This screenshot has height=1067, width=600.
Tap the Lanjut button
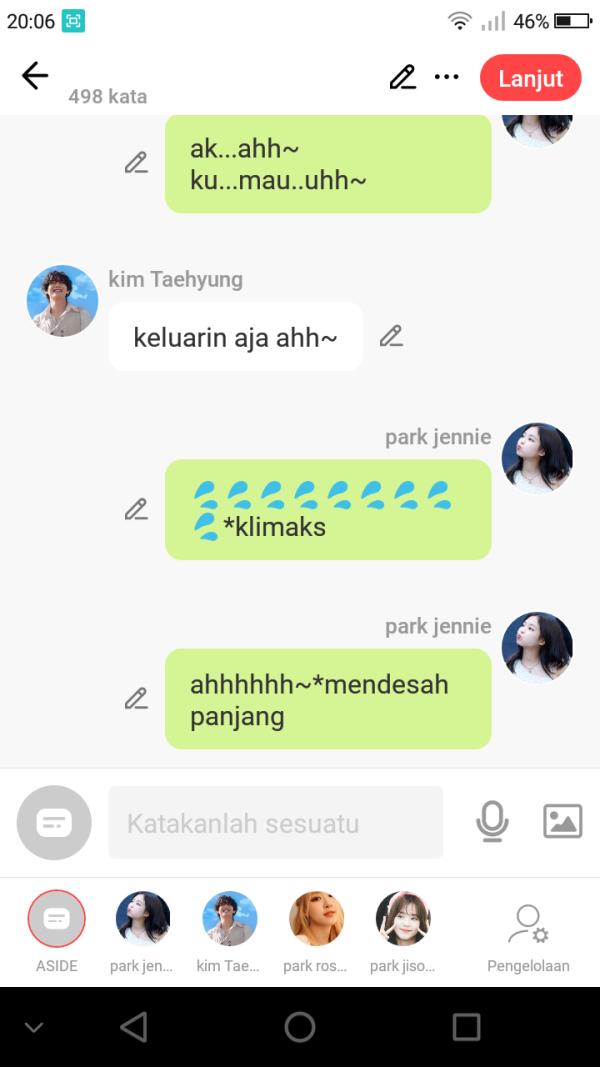(530, 78)
